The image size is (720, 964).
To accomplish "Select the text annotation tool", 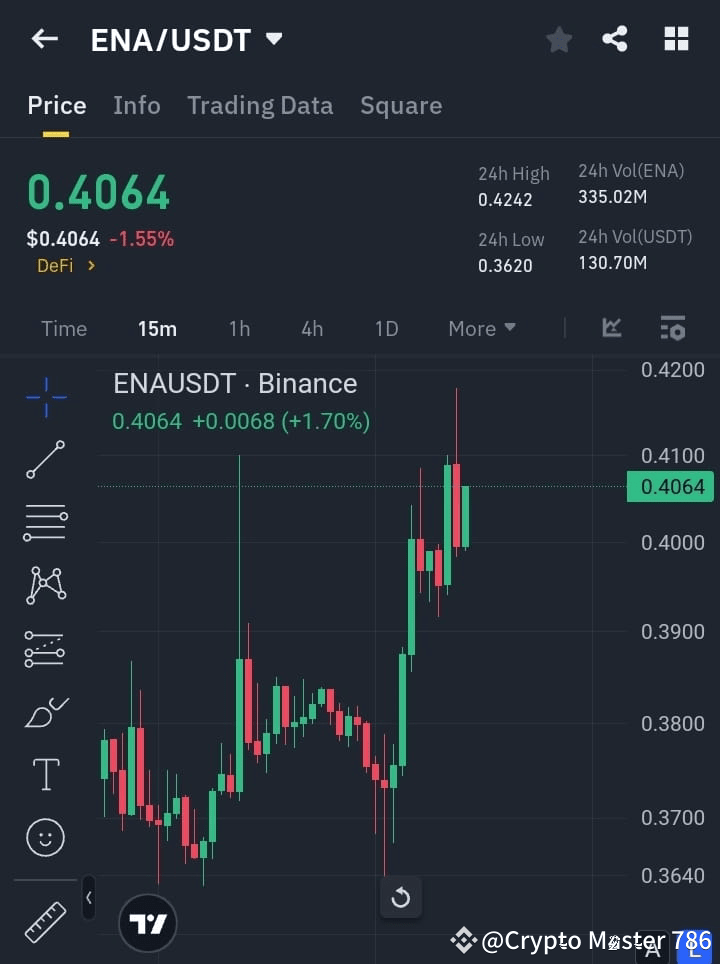I will pos(45,774).
